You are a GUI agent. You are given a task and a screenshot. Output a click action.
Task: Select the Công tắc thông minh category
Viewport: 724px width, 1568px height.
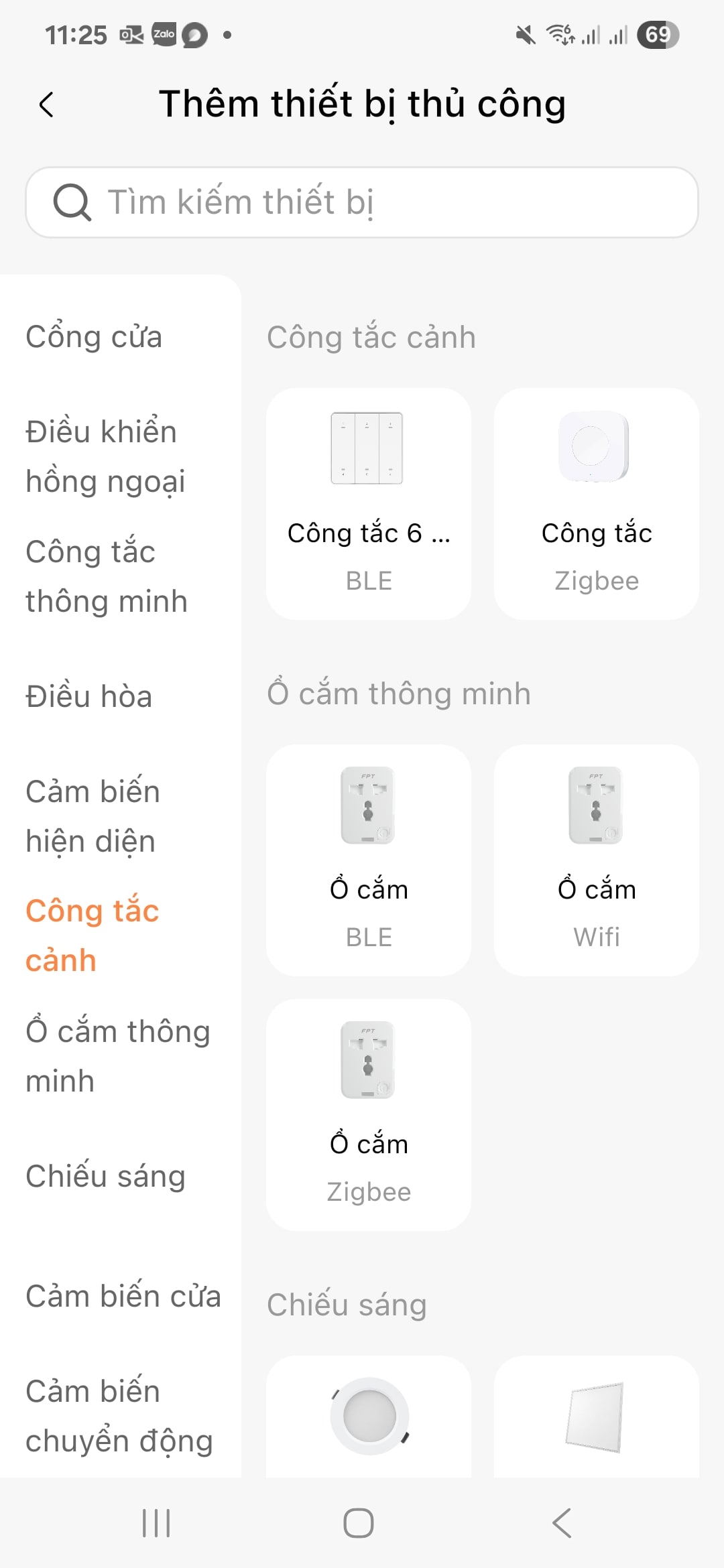coord(106,576)
